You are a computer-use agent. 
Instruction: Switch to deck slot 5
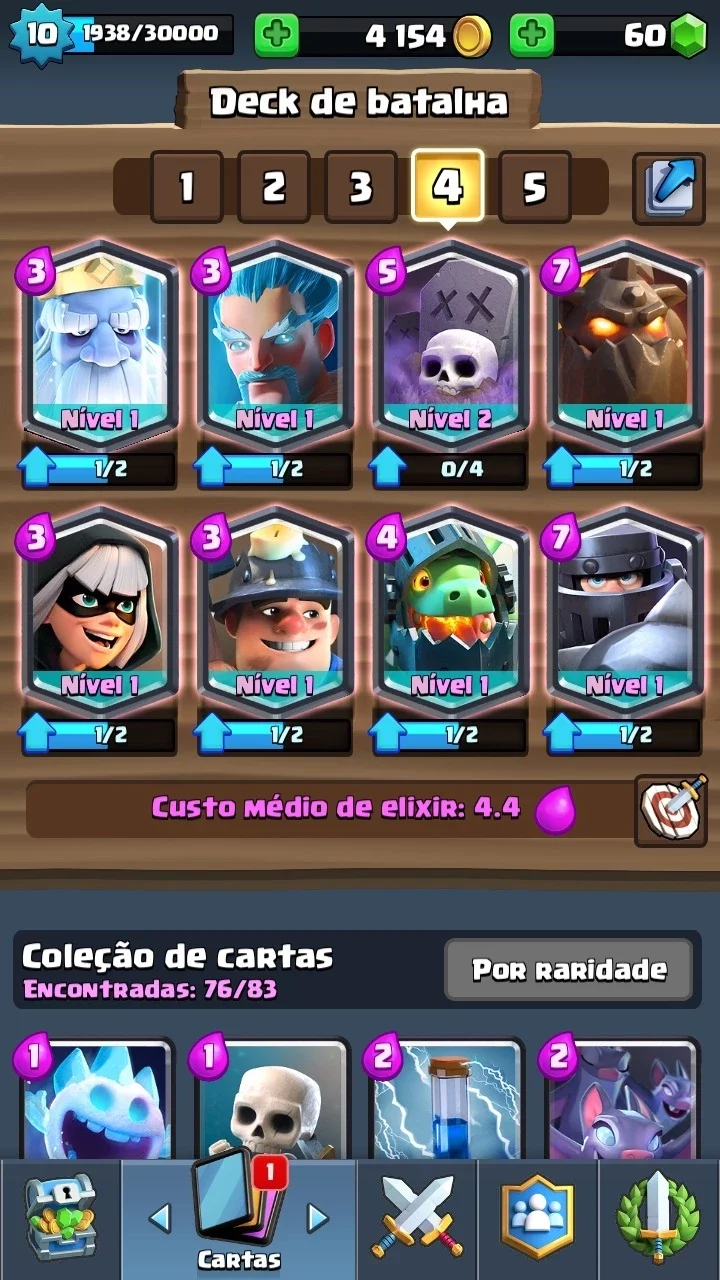pos(535,186)
